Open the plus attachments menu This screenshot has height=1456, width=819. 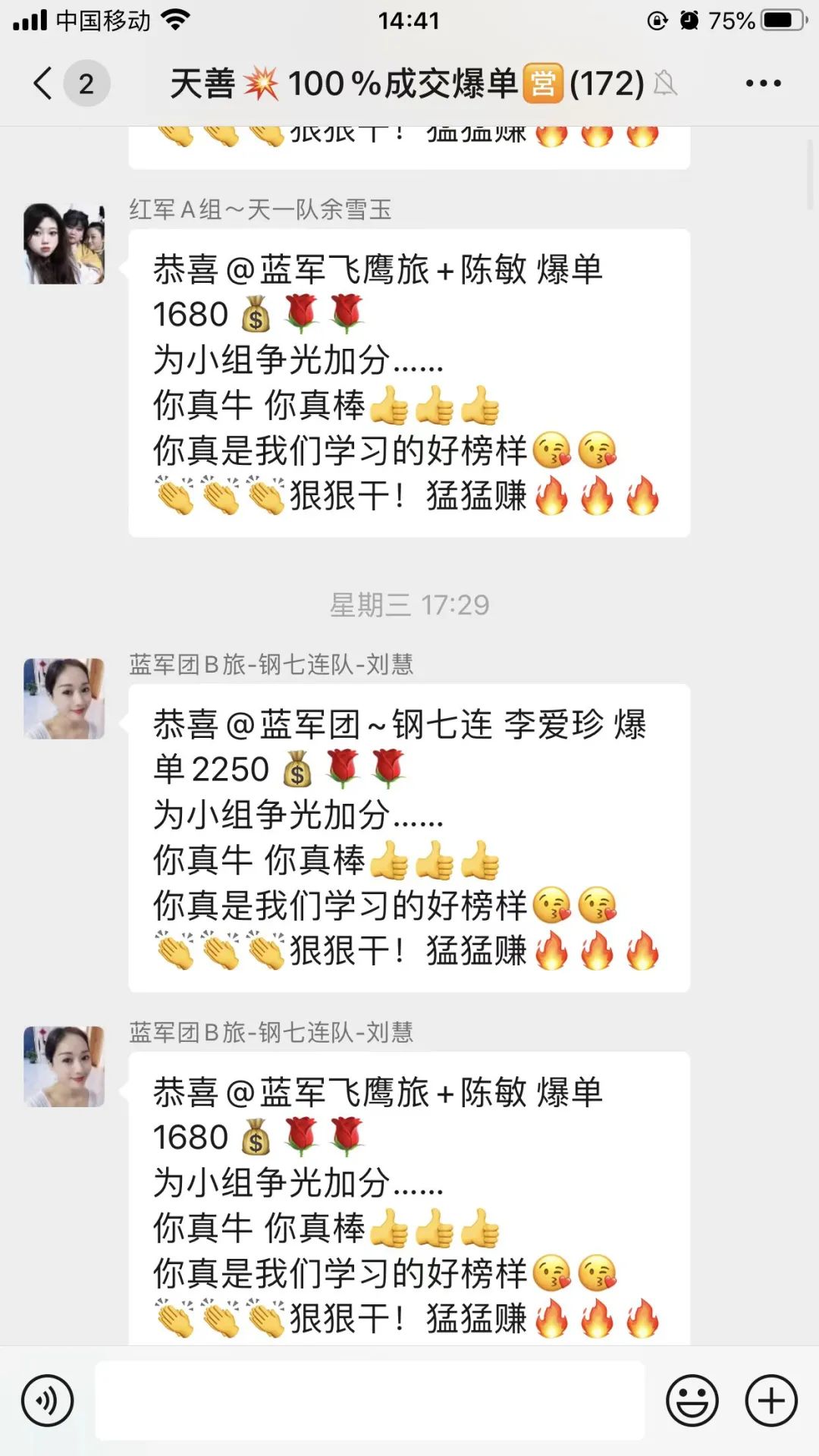770,1401
